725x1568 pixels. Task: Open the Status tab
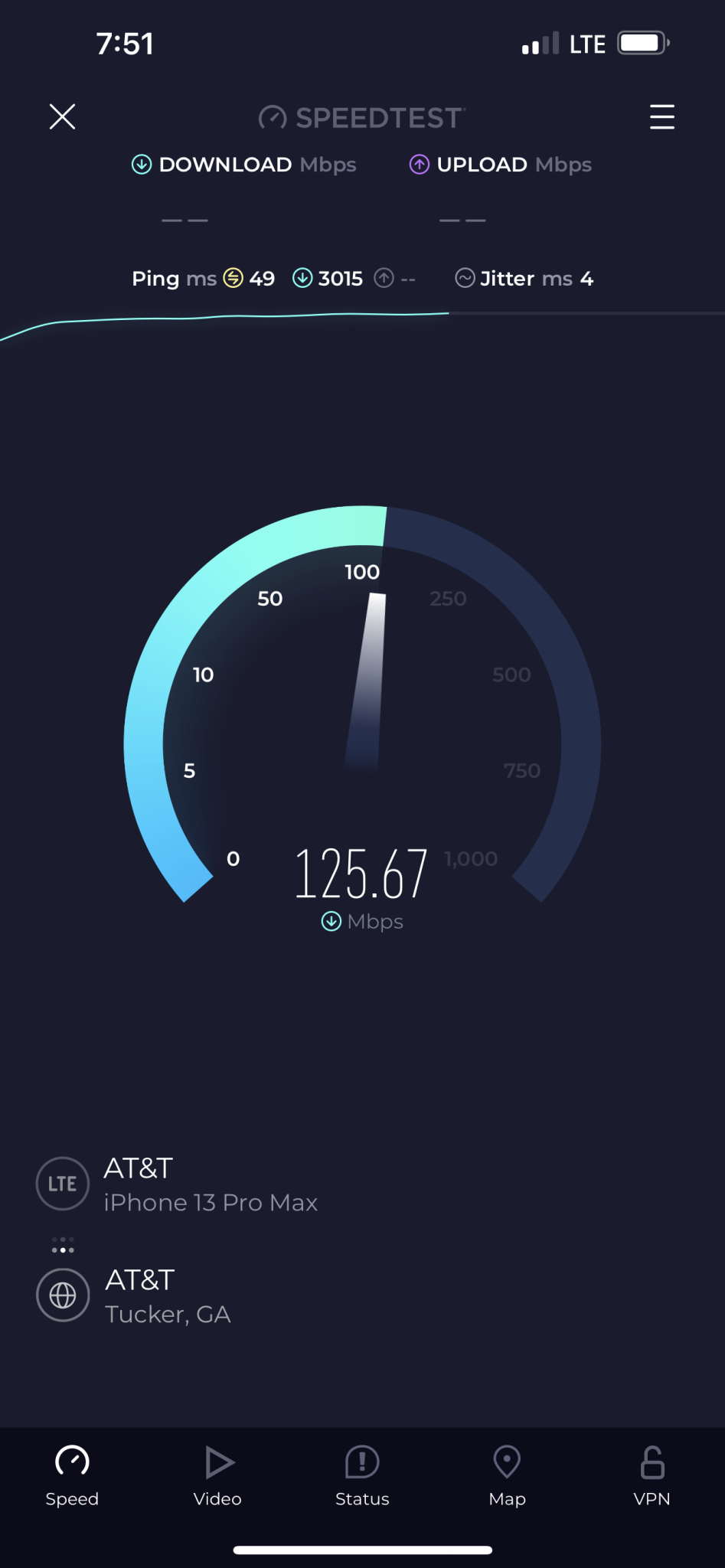(362, 1475)
